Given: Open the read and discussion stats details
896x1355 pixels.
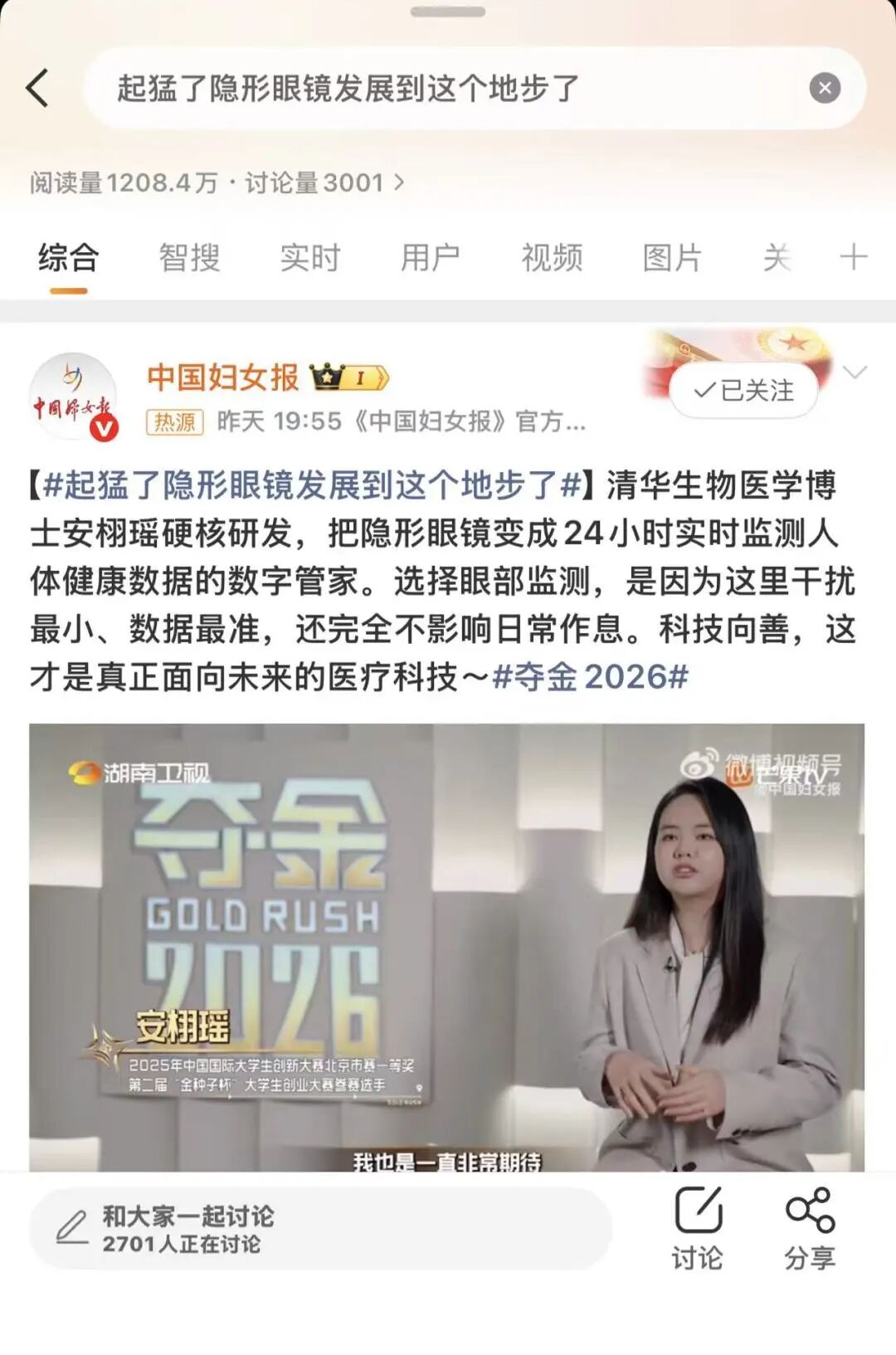Looking at the screenshot, I should coord(216,183).
